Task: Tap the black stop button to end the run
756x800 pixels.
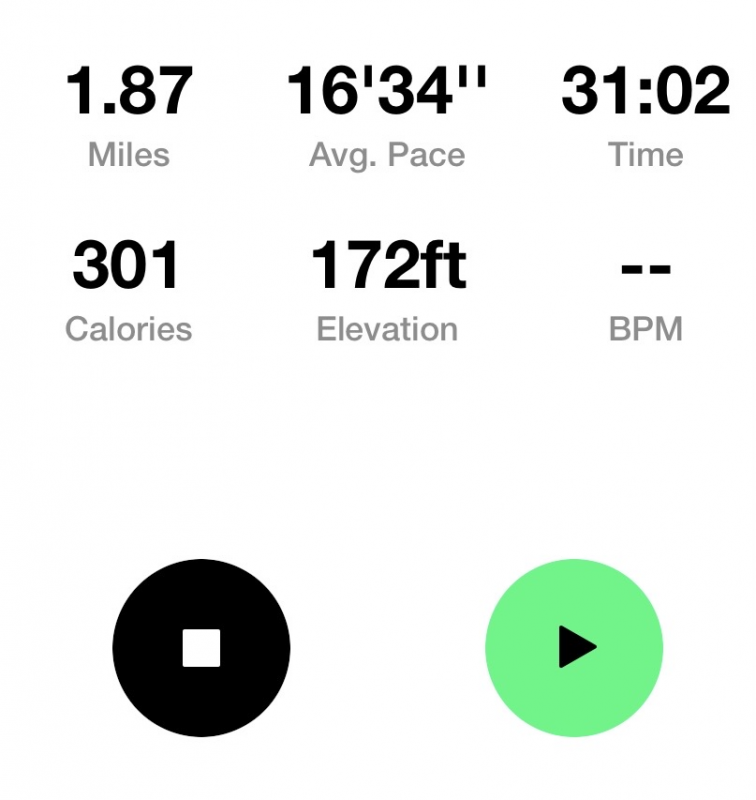Action: pos(201,648)
